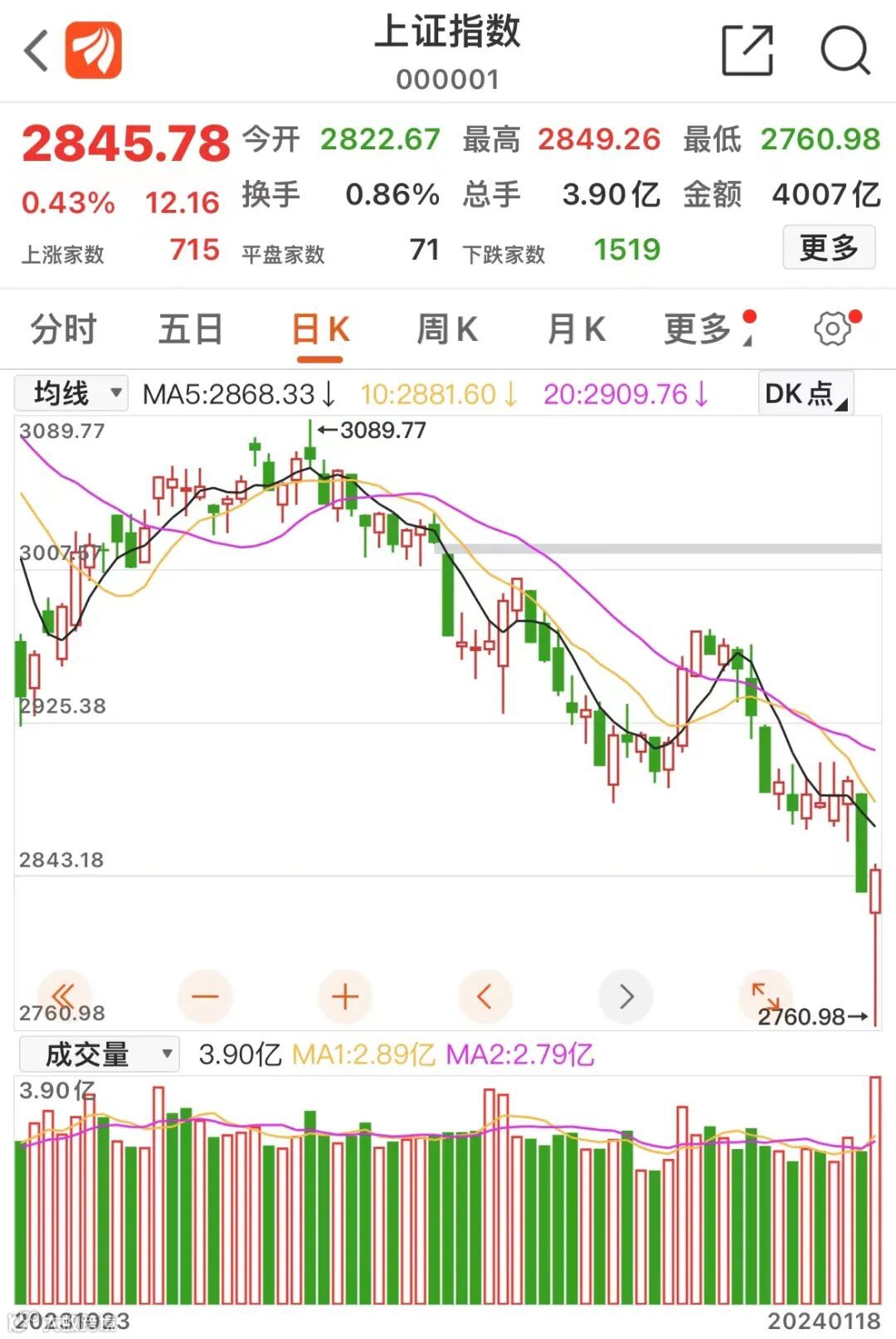Open chart settings via the gear icon
The image size is (896, 1339).
830,329
